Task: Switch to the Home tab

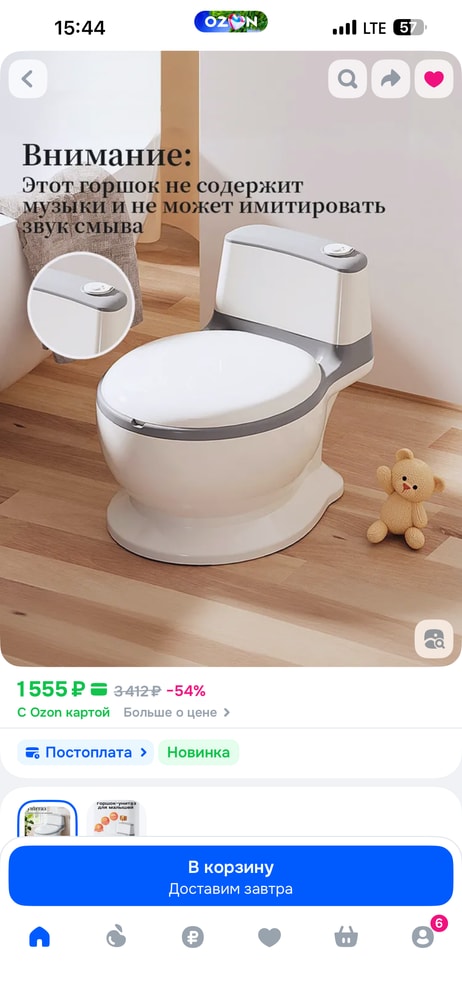Action: click(x=40, y=937)
